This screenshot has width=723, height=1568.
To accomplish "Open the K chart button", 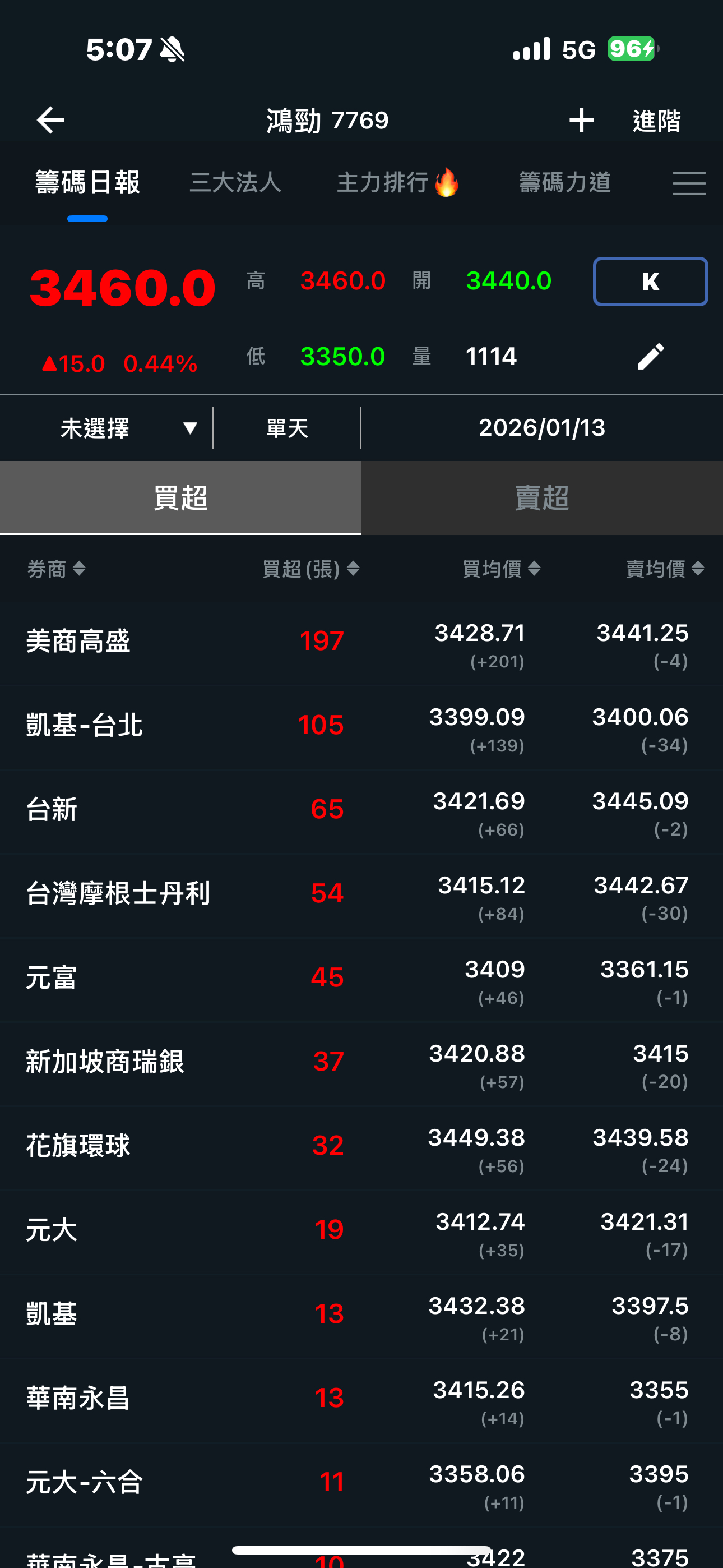I will [650, 281].
